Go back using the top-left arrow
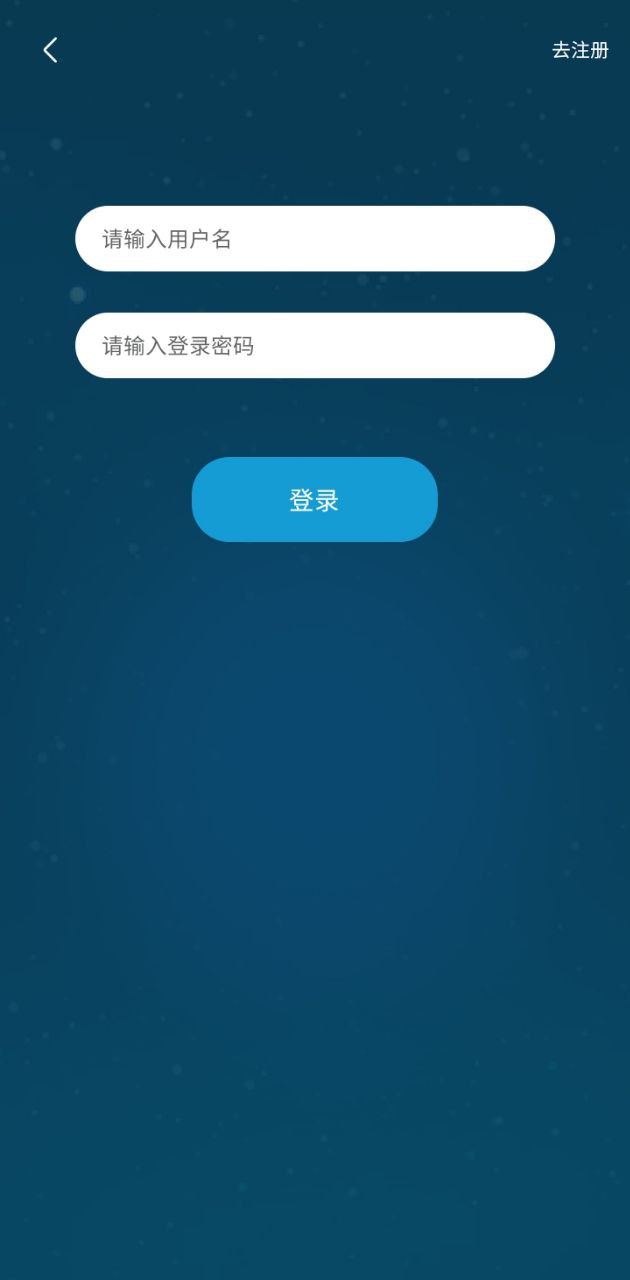The image size is (630, 1280). tap(50, 50)
